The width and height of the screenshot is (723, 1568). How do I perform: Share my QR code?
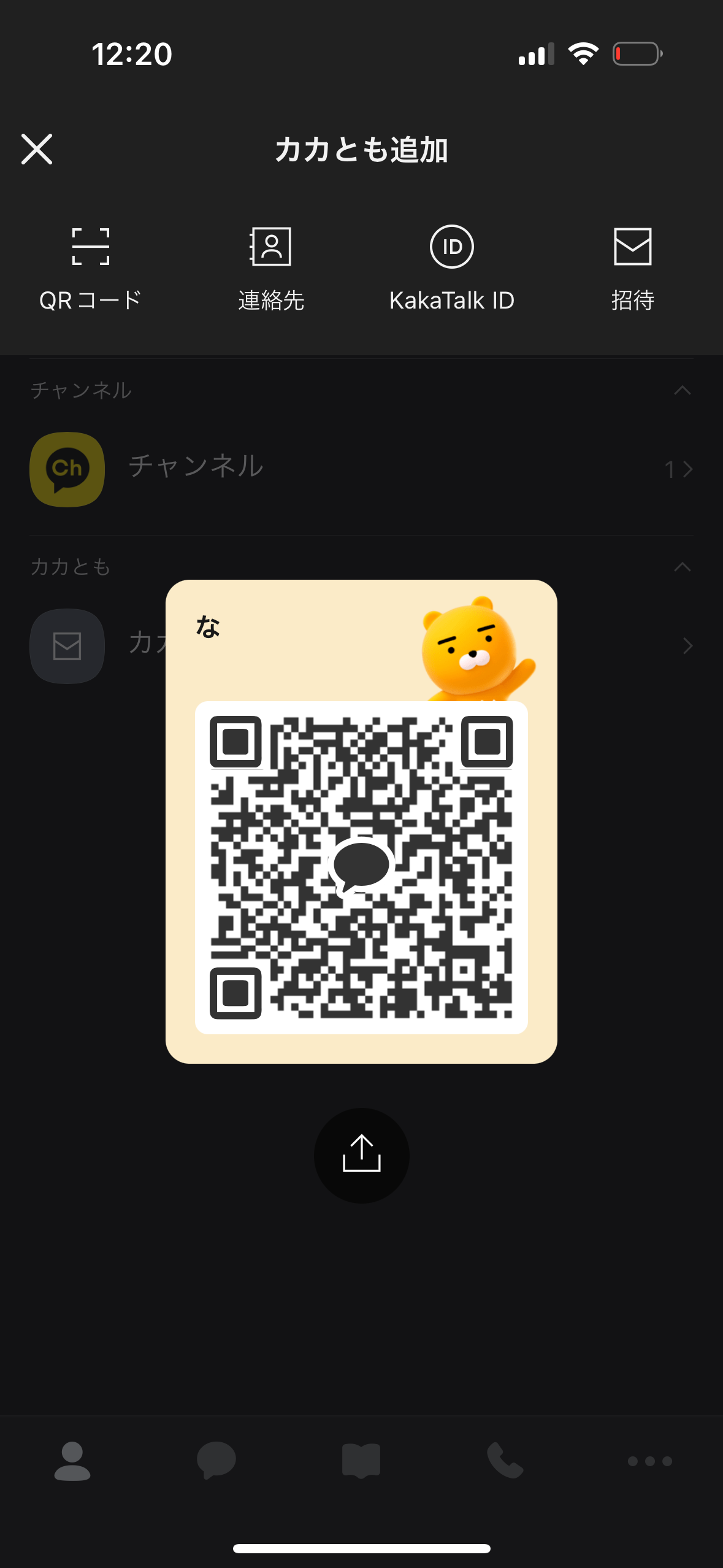361,1155
